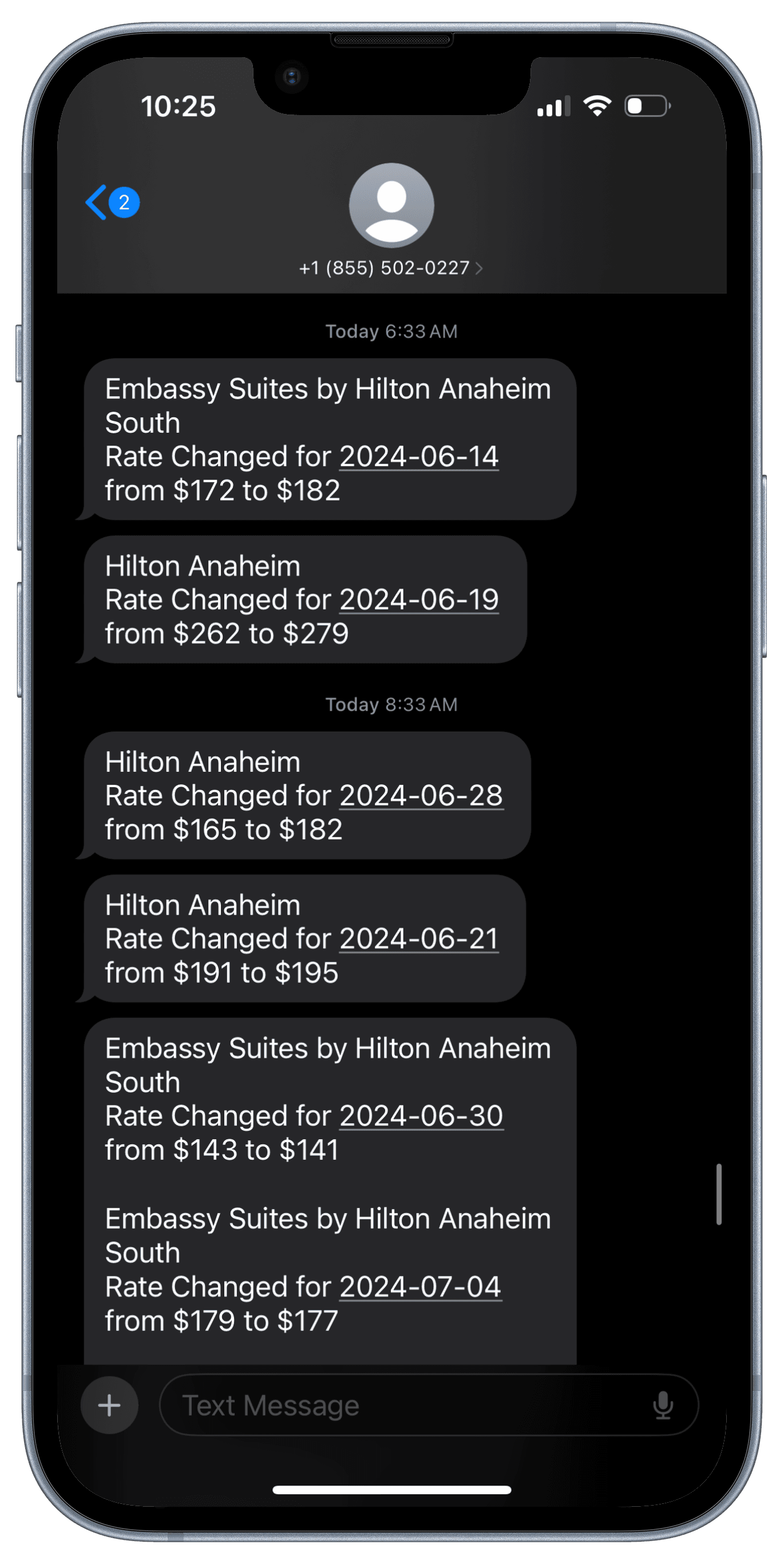The width and height of the screenshot is (784, 1564).
Task: Tap the 2024-07-04 date link
Action: tap(421, 1286)
